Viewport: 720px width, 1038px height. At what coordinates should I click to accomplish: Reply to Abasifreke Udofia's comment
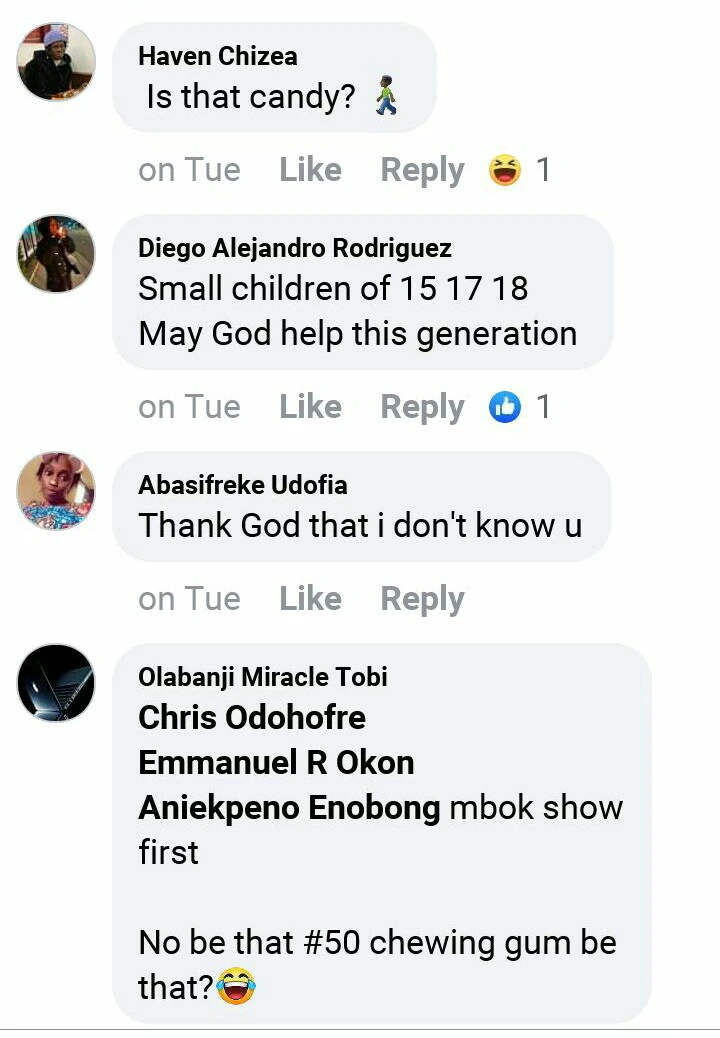tap(422, 599)
